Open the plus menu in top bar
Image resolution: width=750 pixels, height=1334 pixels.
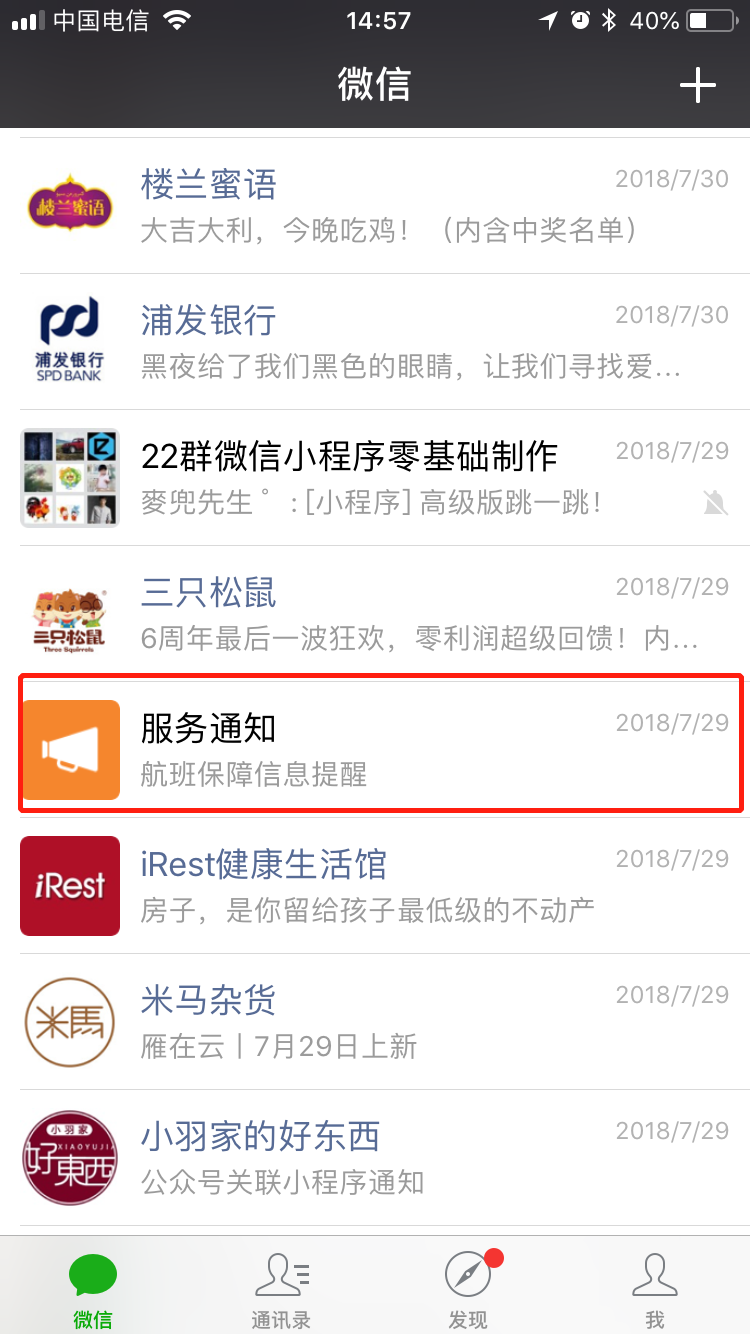(698, 85)
